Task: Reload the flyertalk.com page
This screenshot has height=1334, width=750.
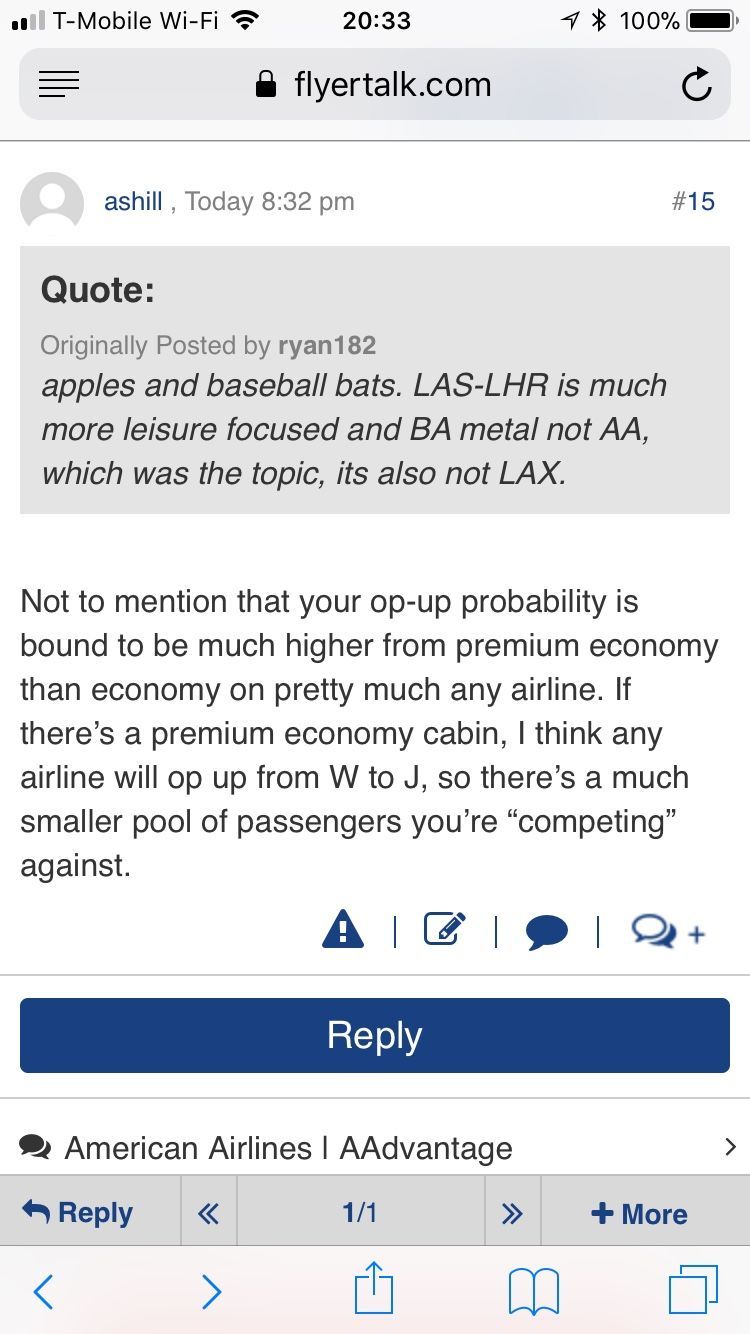Action: click(x=696, y=85)
